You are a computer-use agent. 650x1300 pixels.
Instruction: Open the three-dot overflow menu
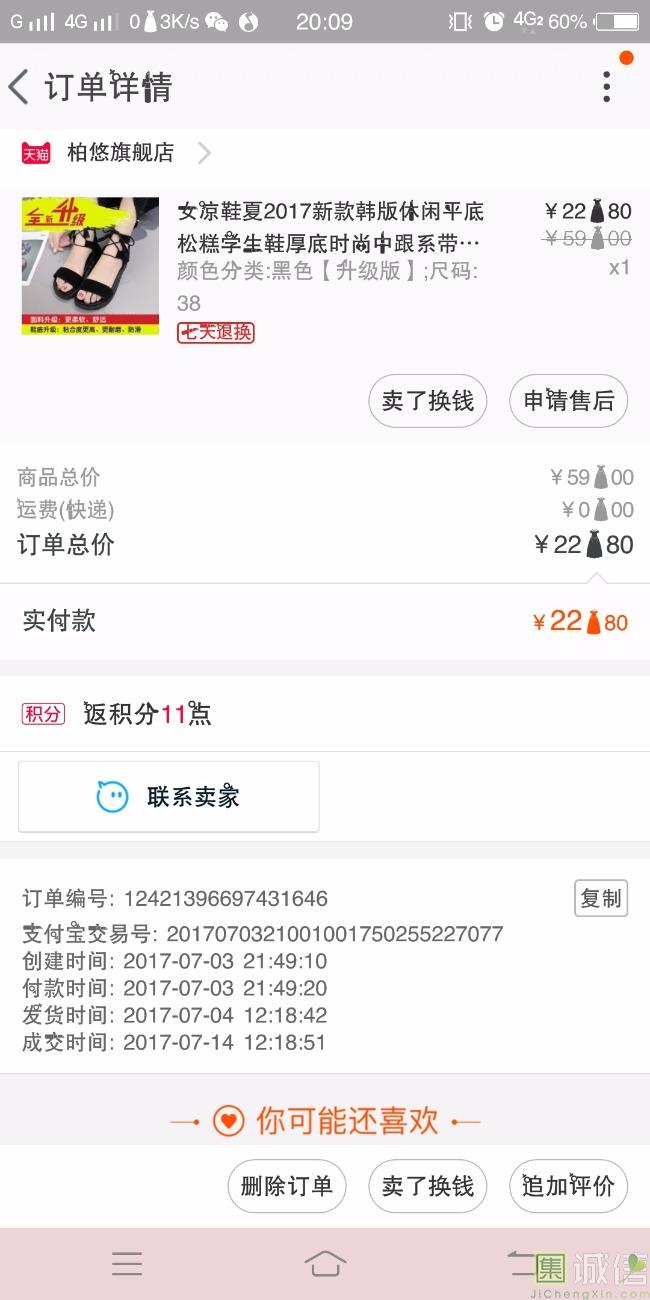click(x=606, y=87)
